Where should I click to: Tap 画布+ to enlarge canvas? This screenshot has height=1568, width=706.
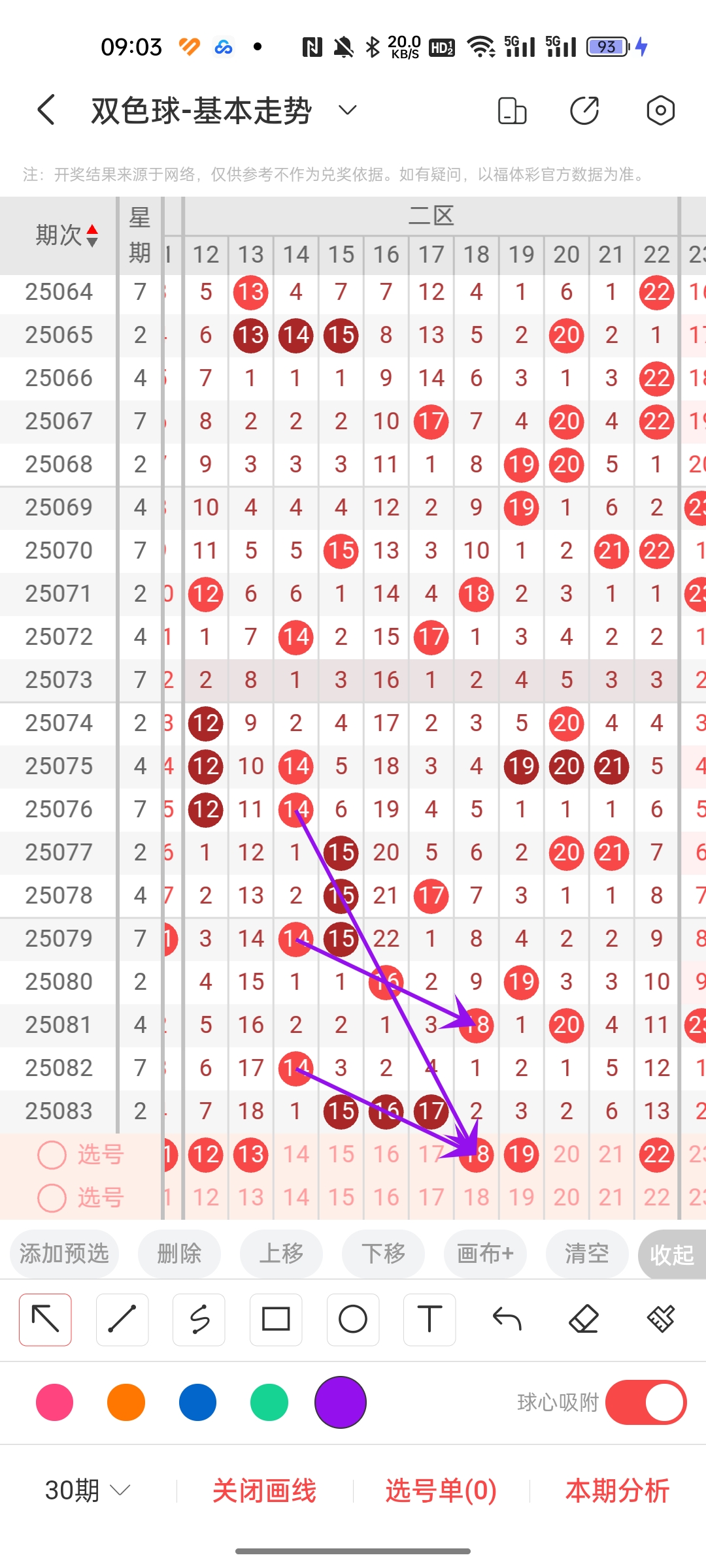(485, 1254)
